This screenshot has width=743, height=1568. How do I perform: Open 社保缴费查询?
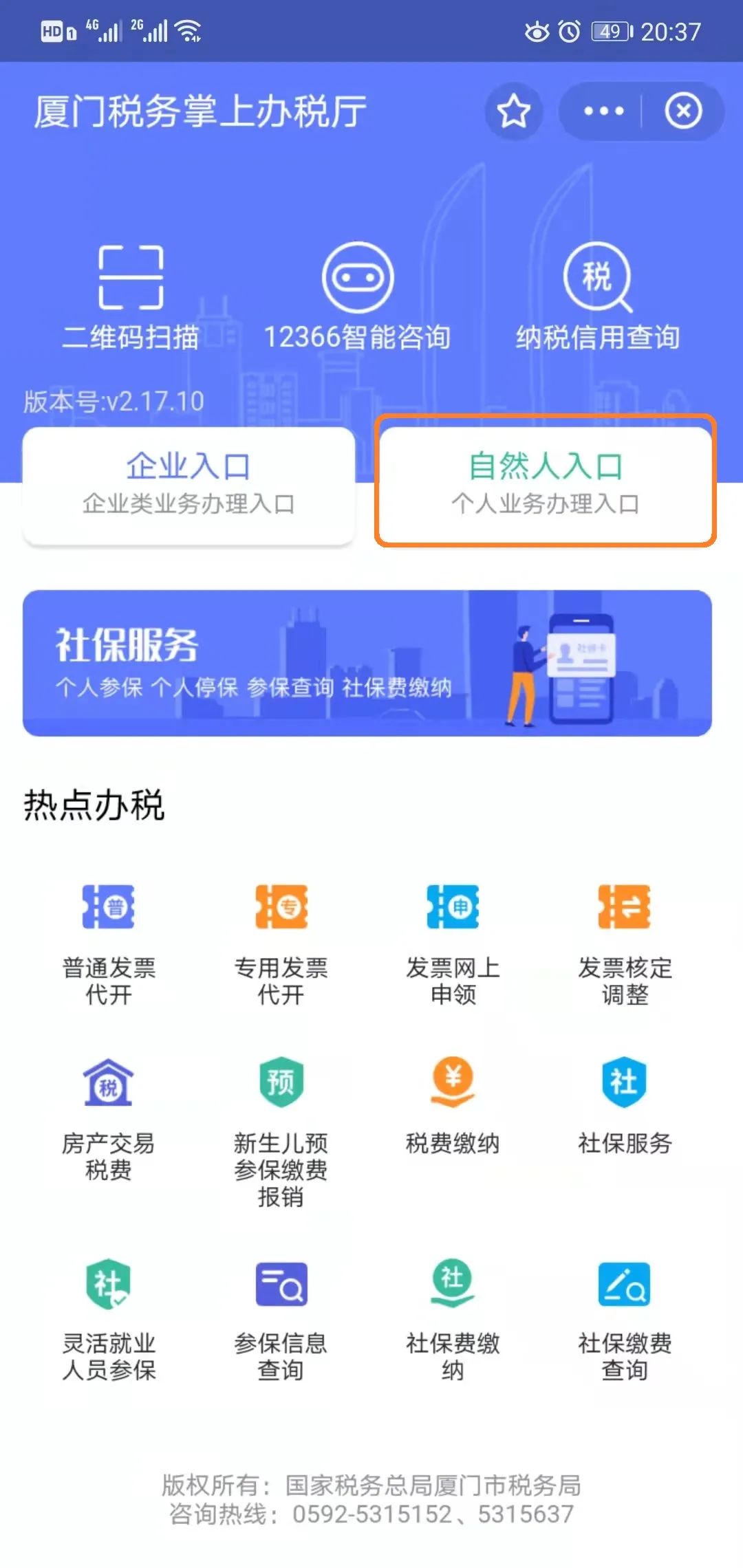tap(625, 1320)
